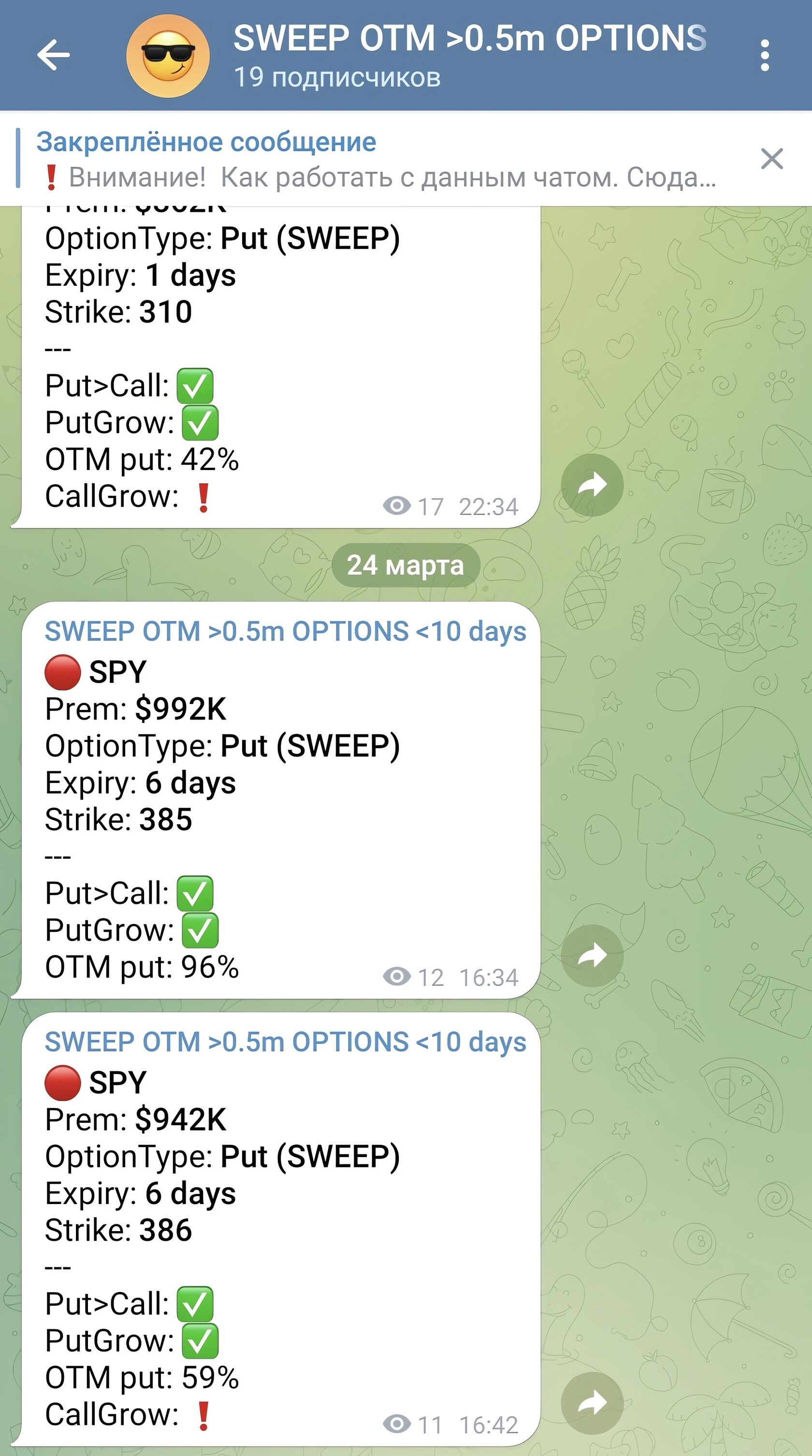Dismiss the pinned message

click(x=771, y=159)
